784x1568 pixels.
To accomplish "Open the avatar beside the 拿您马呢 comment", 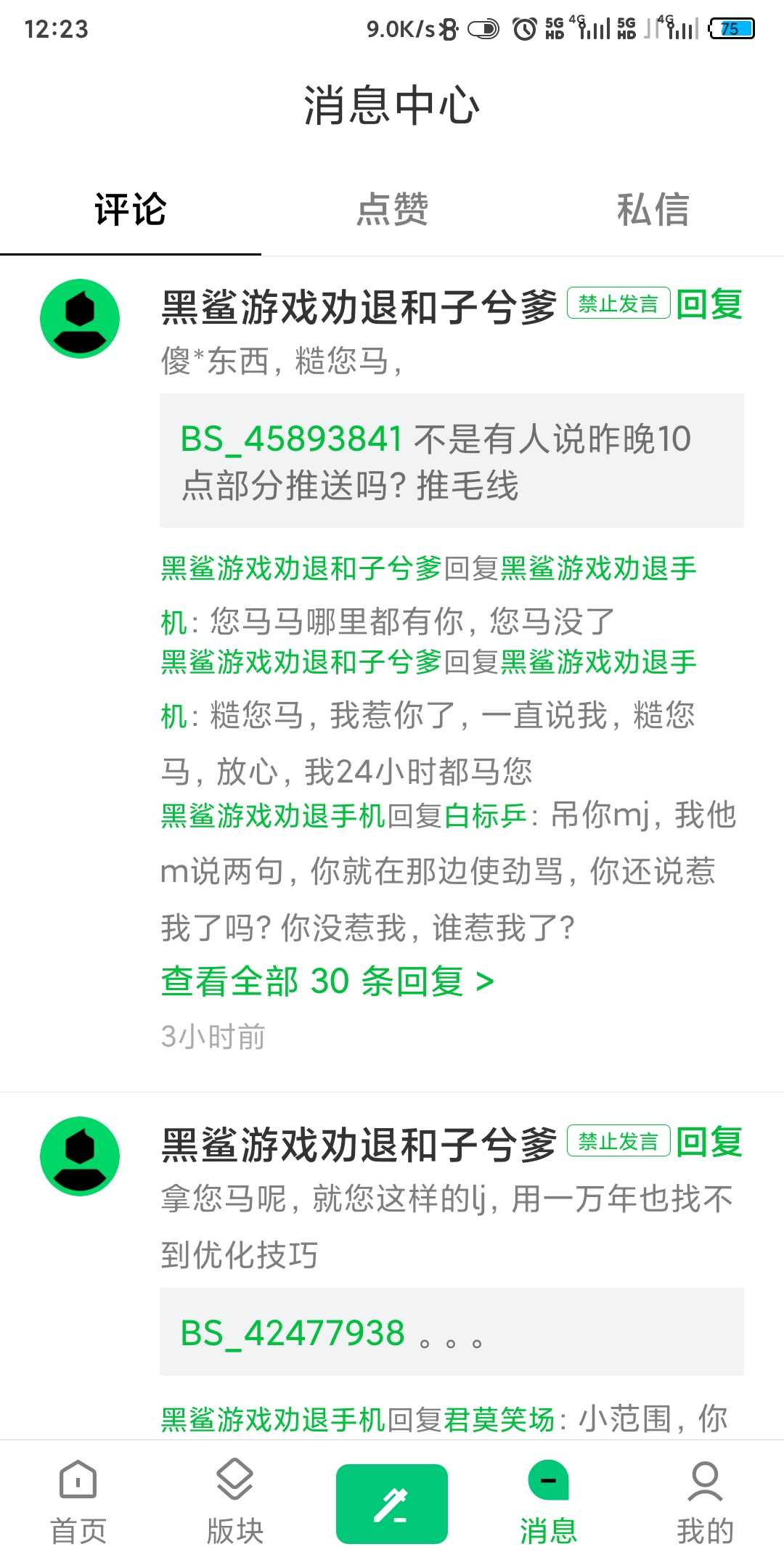I will point(80,1156).
